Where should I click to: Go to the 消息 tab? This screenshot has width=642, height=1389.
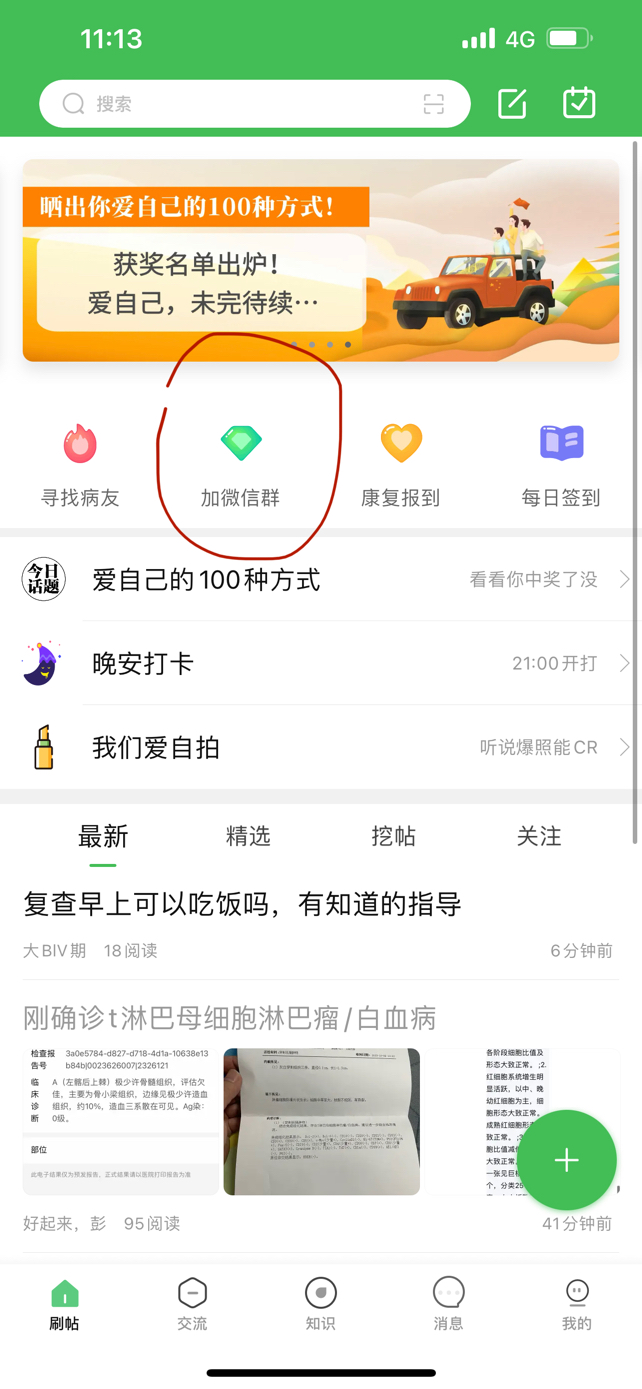pos(448,1305)
